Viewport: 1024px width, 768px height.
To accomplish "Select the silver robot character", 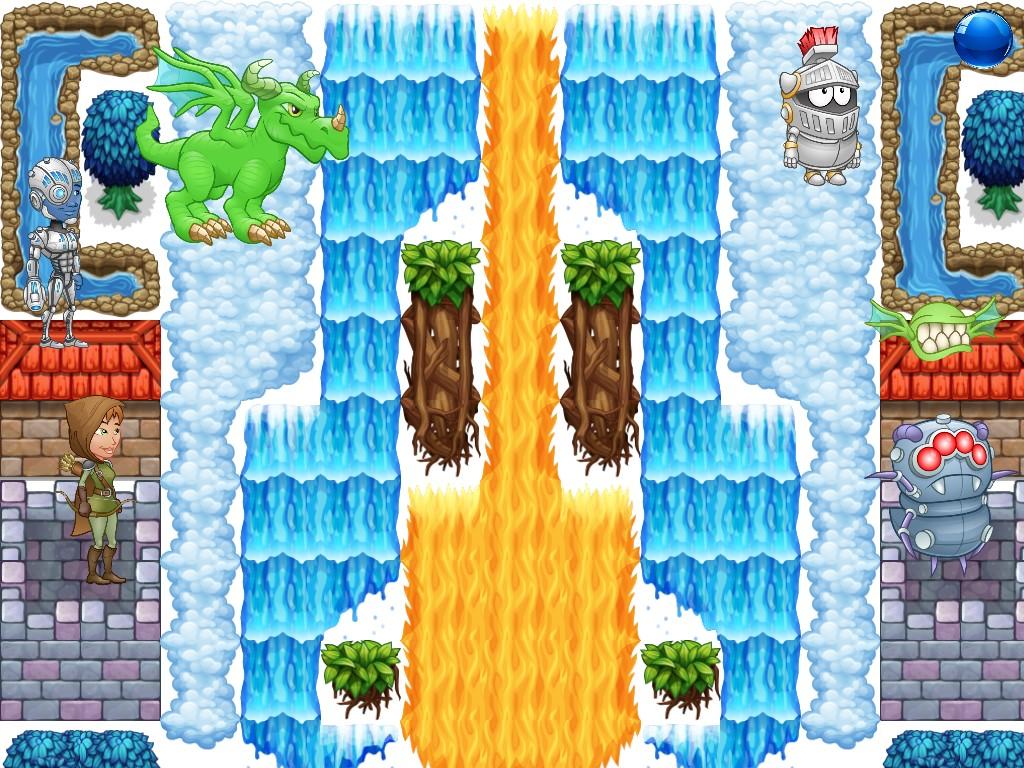I will point(53,250).
